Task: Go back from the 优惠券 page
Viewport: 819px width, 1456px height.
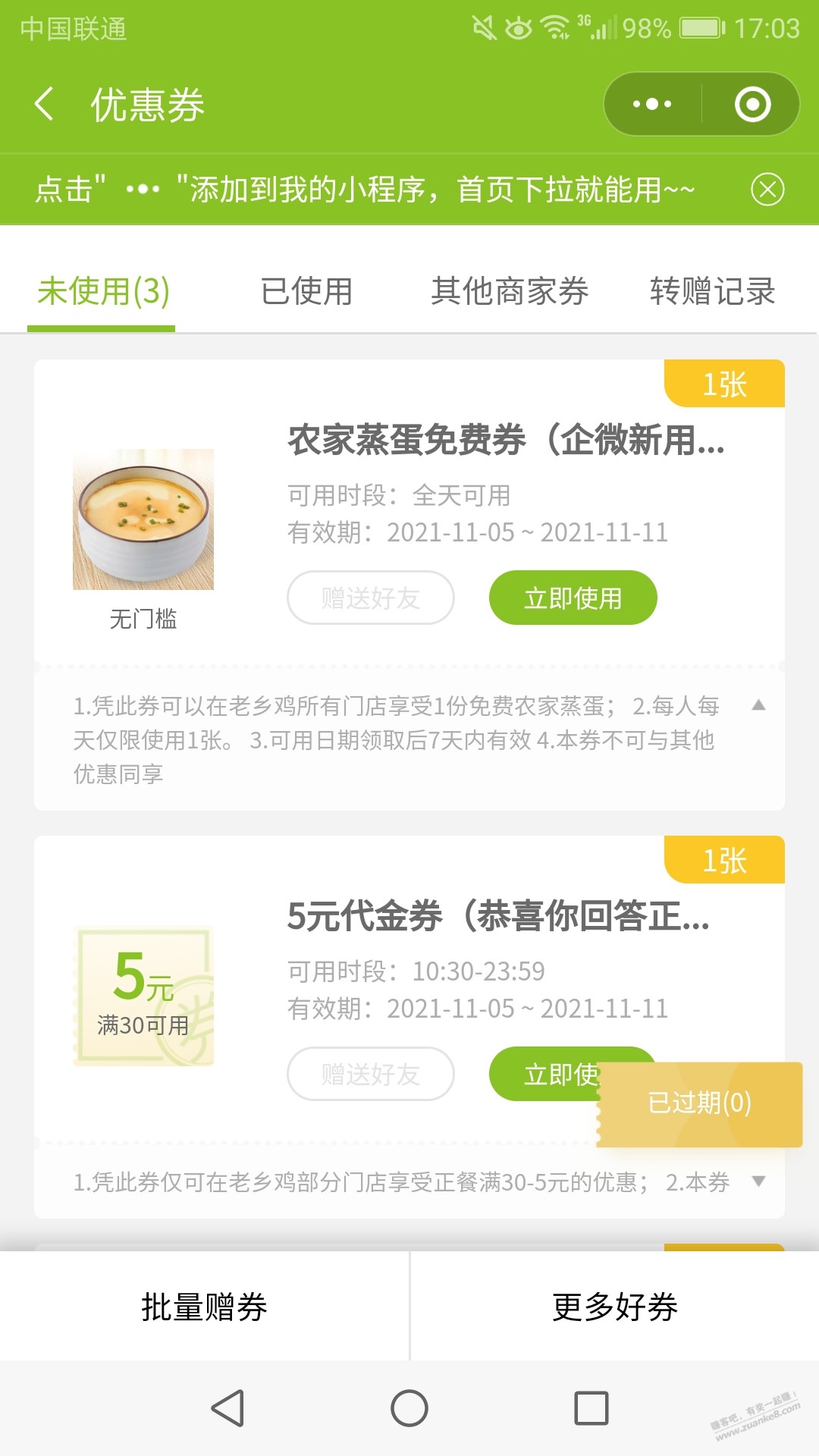Action: [45, 104]
